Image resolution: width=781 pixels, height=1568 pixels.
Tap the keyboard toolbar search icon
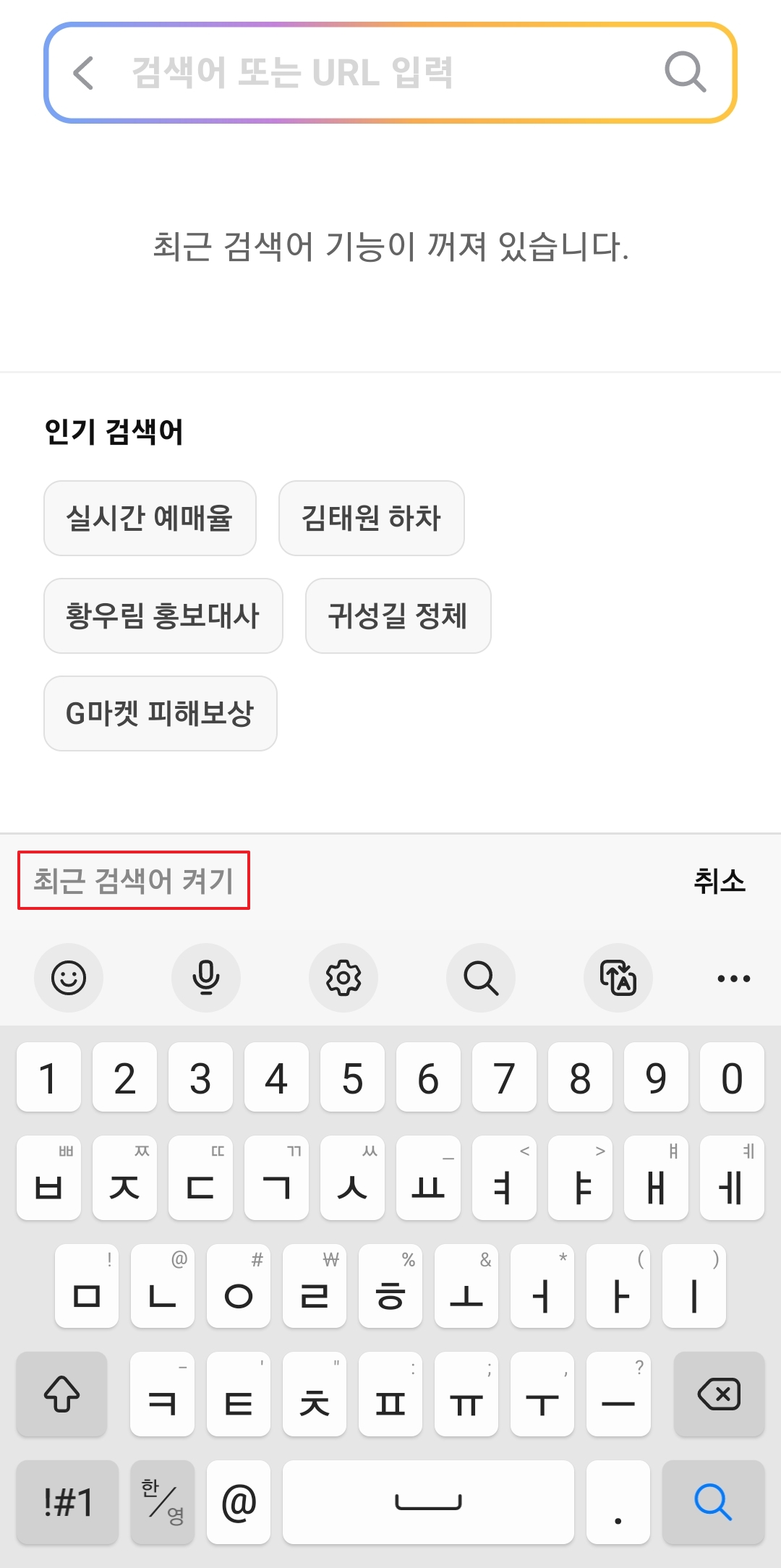480,978
